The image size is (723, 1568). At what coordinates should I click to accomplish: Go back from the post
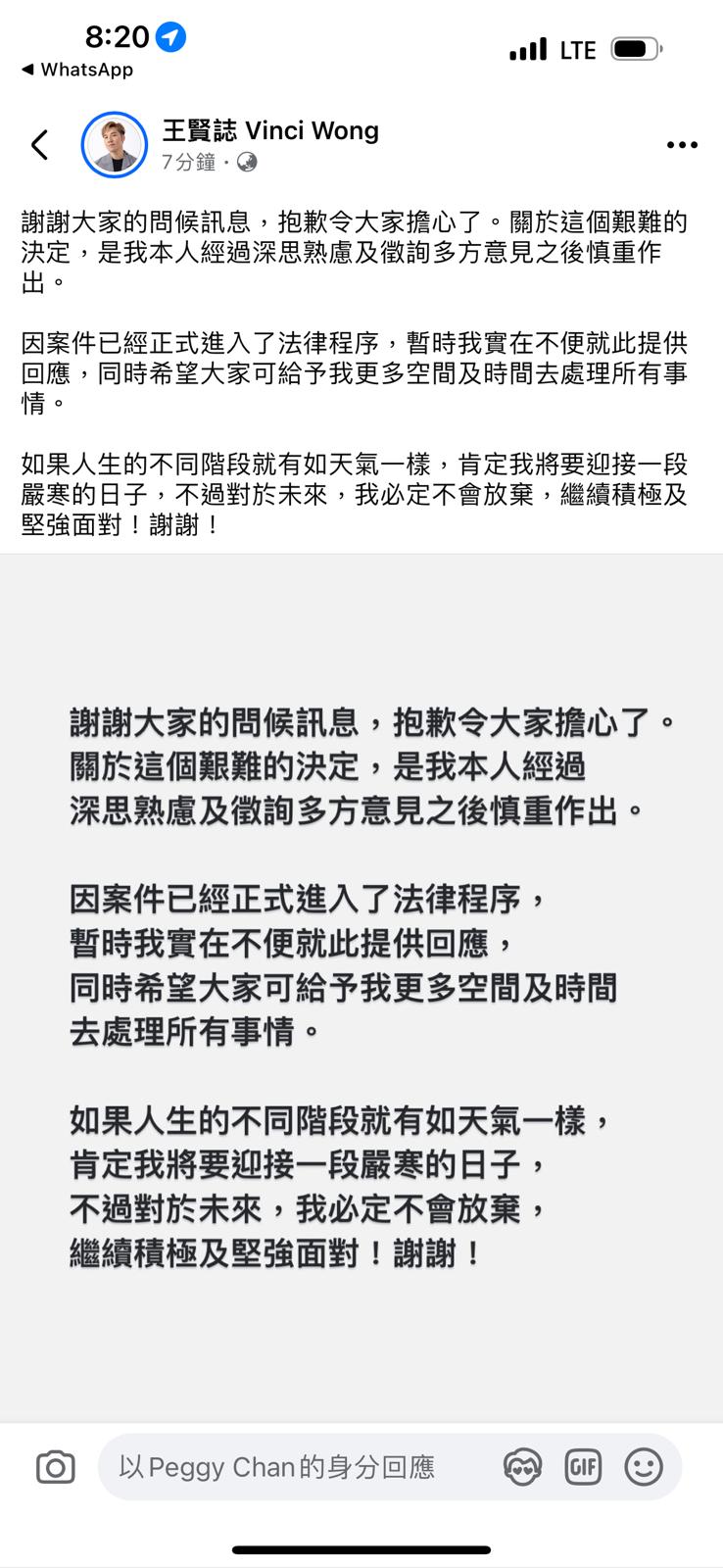39,145
